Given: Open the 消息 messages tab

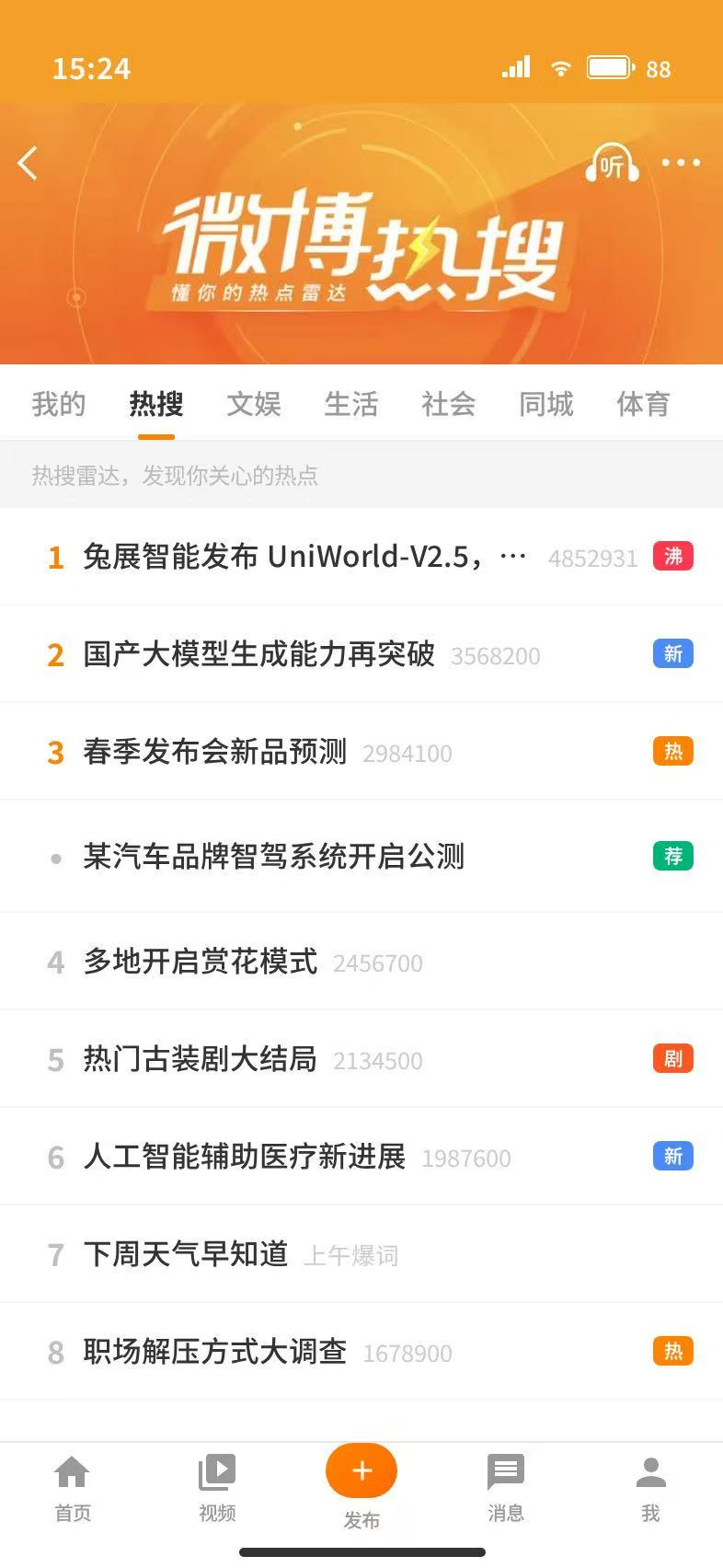Looking at the screenshot, I should click(506, 1488).
